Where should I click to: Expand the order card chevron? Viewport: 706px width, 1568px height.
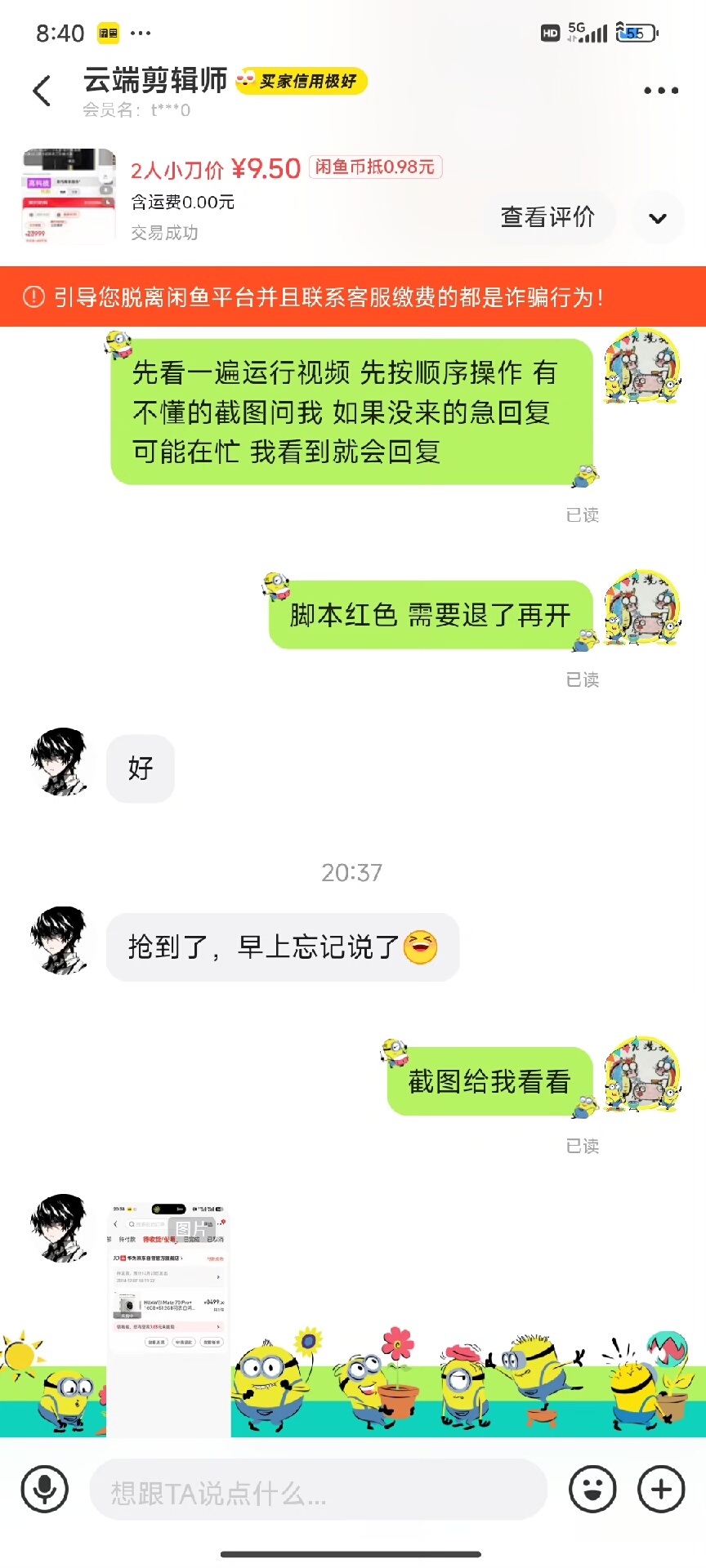pyautogui.click(x=658, y=218)
